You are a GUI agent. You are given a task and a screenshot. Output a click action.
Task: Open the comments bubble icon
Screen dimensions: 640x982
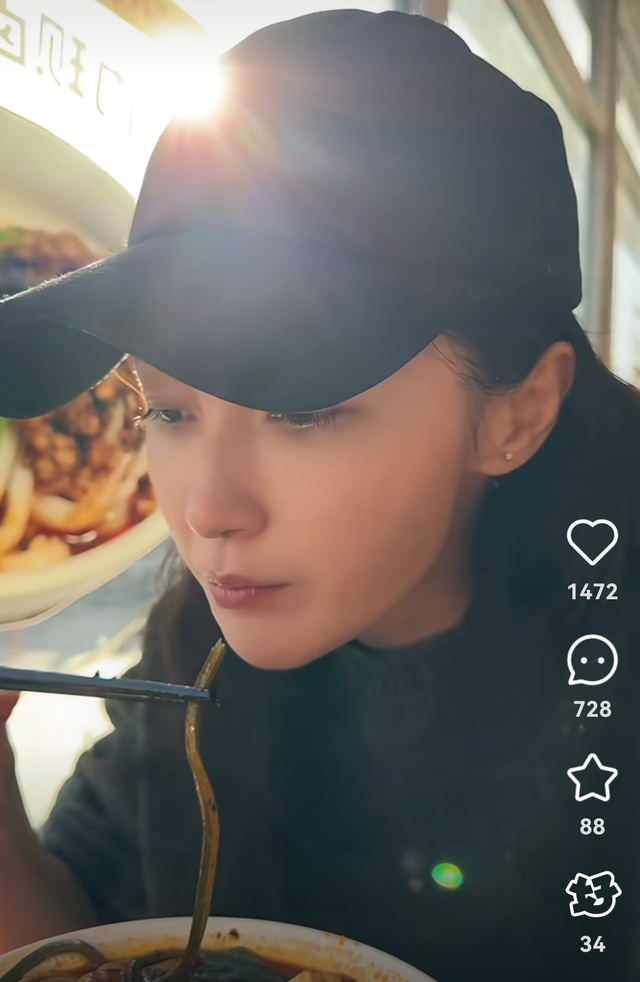click(592, 661)
